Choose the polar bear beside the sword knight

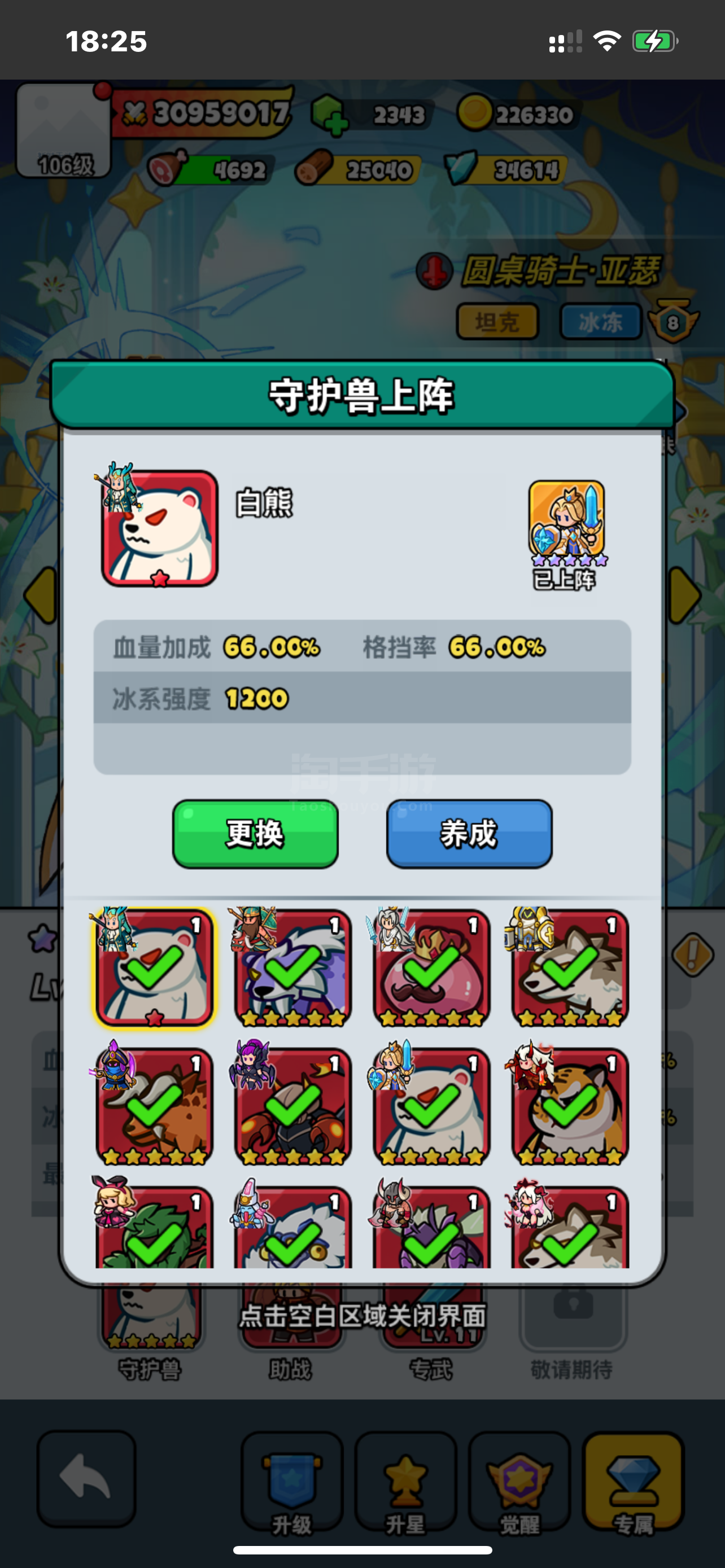(x=431, y=1106)
